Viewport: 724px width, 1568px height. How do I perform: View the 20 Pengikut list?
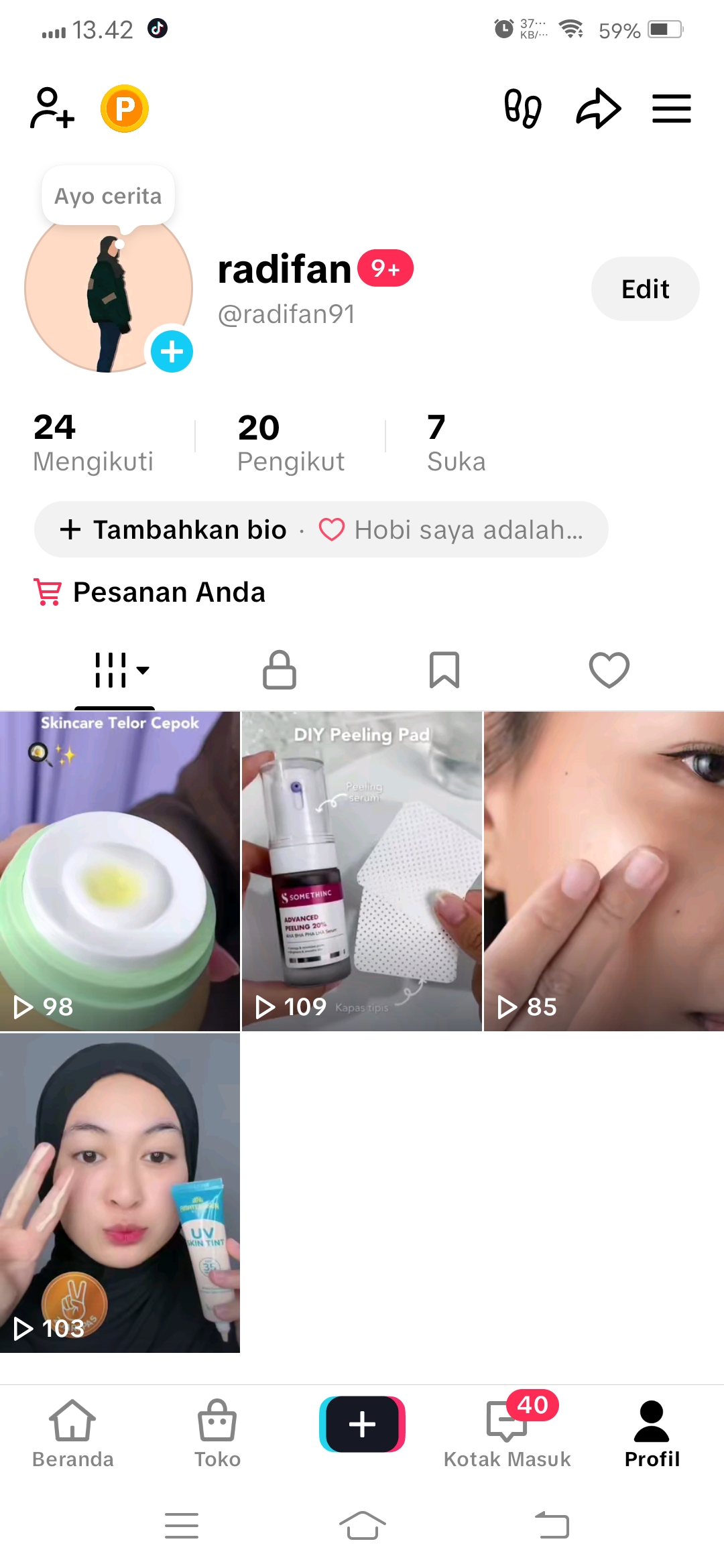[x=290, y=444]
